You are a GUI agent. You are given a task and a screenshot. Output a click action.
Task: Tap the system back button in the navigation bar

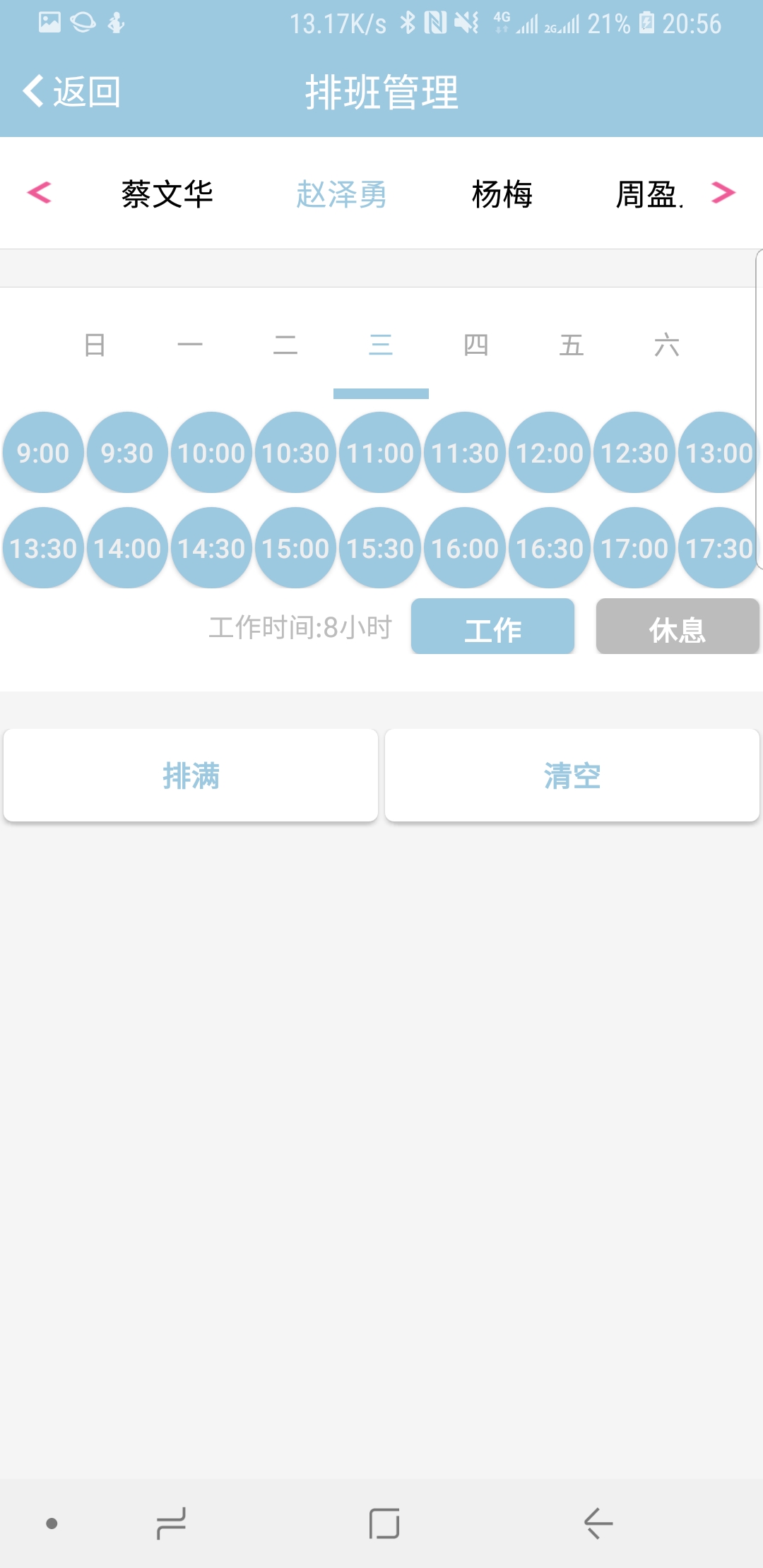click(598, 1524)
